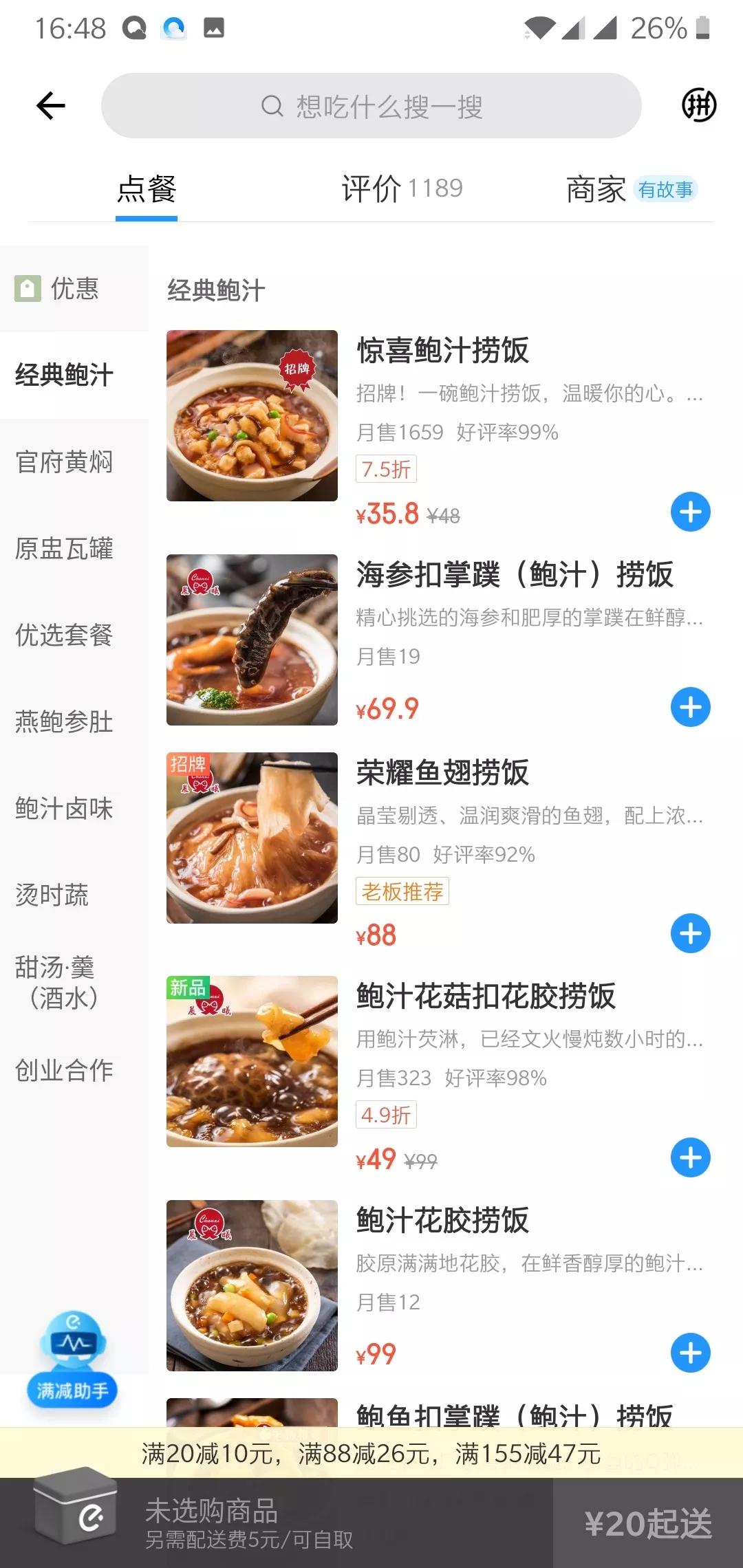743x1568 pixels.
Task: Open the 想吃什么搜一搜 search box
Action: coord(371,106)
